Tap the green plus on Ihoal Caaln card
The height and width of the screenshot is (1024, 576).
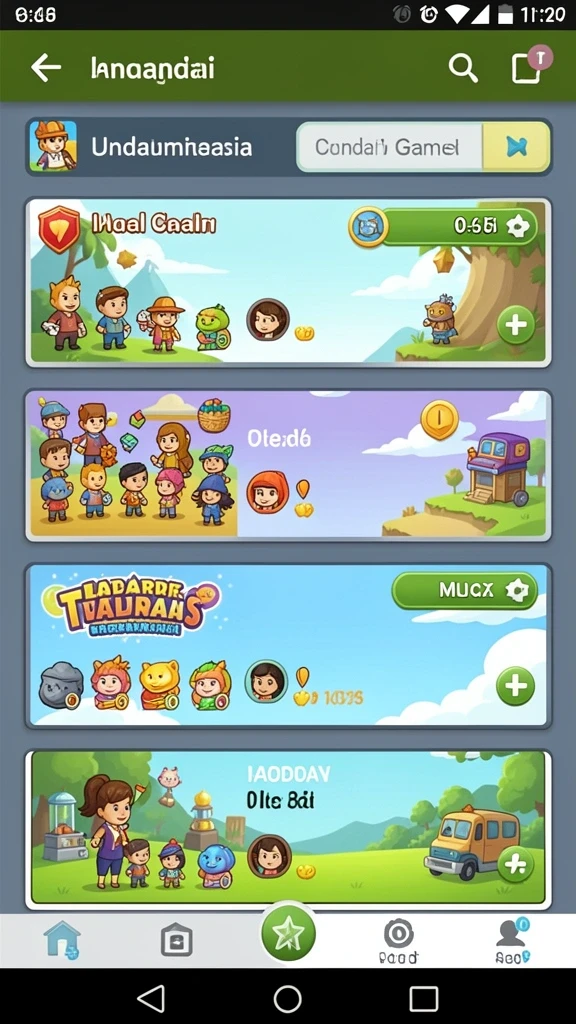tap(516, 325)
